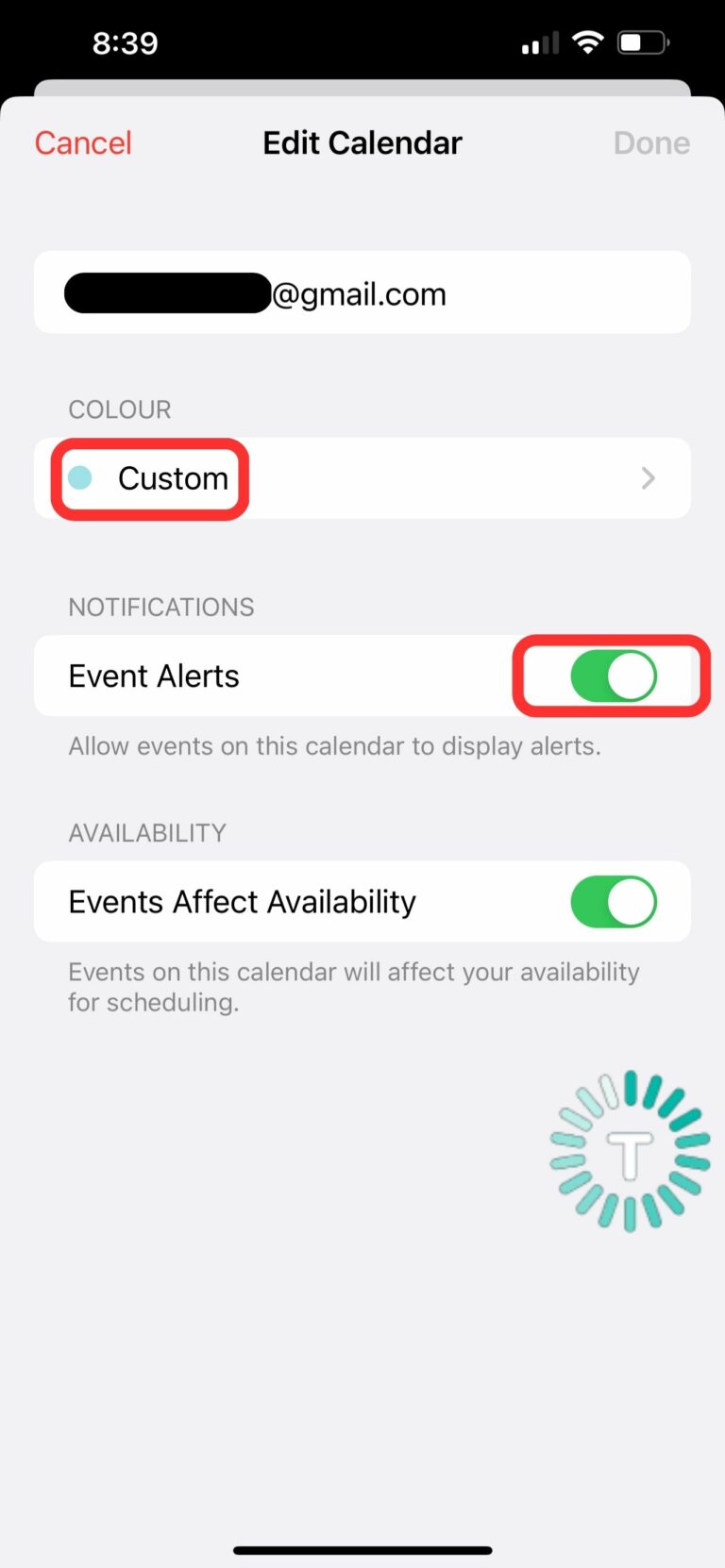Image resolution: width=725 pixels, height=1568 pixels.
Task: Select the Edit Calendar title
Action: [x=362, y=142]
